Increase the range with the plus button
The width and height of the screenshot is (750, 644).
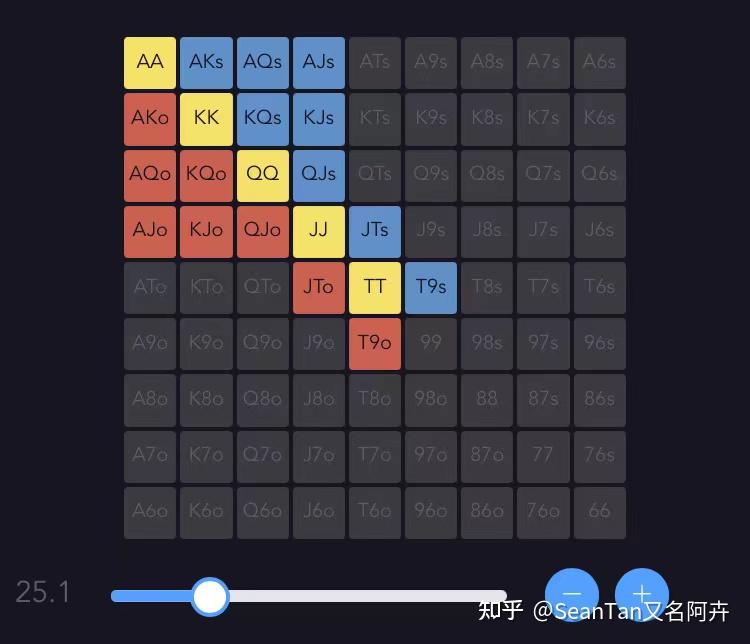pos(641,594)
